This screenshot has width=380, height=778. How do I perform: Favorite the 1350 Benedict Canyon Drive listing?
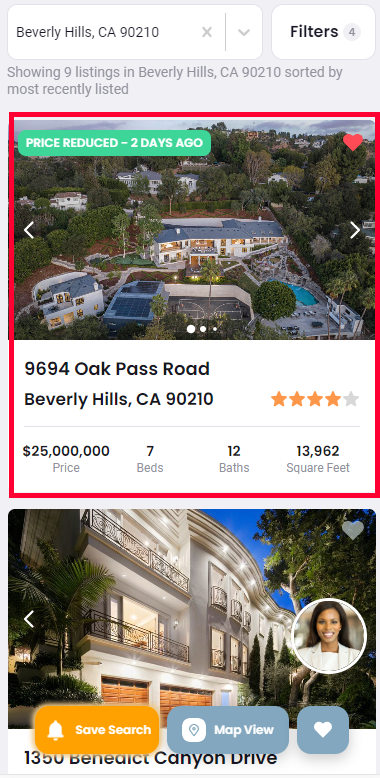[353, 530]
